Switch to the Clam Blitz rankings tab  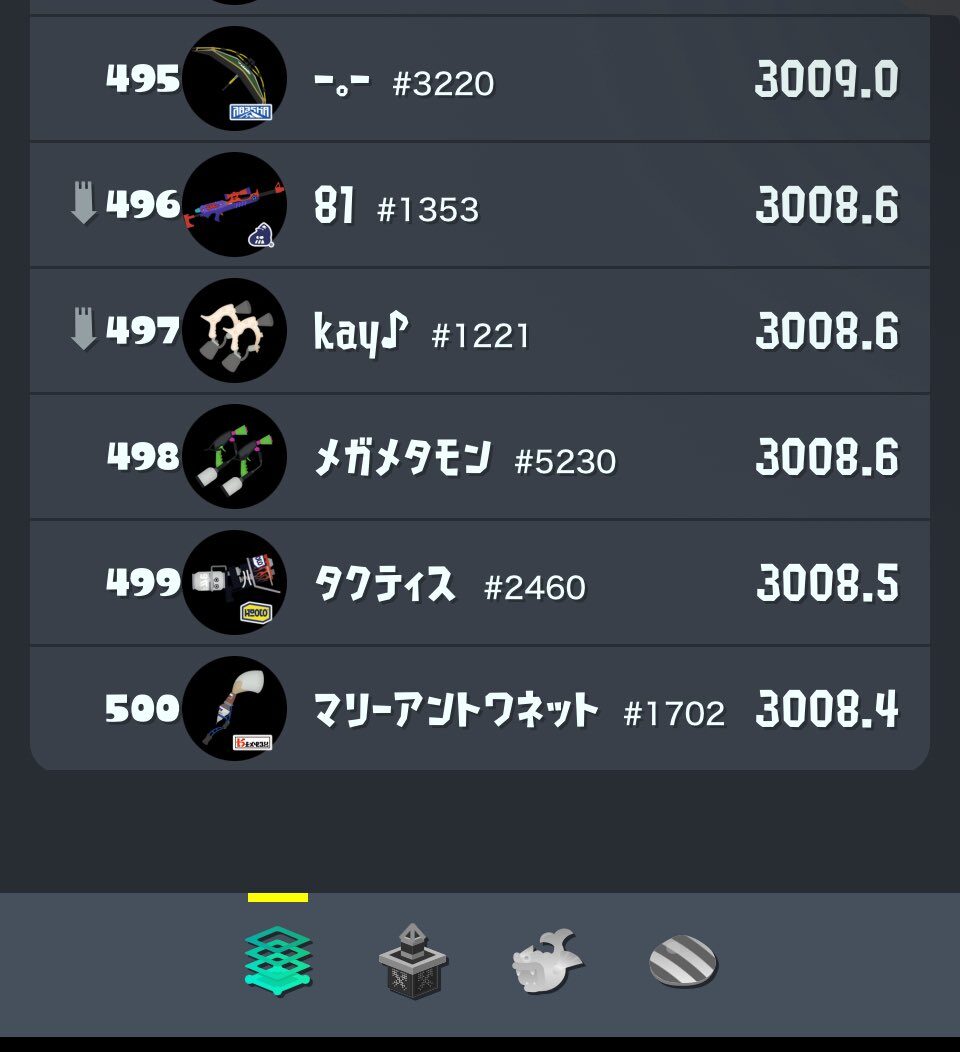pos(682,963)
